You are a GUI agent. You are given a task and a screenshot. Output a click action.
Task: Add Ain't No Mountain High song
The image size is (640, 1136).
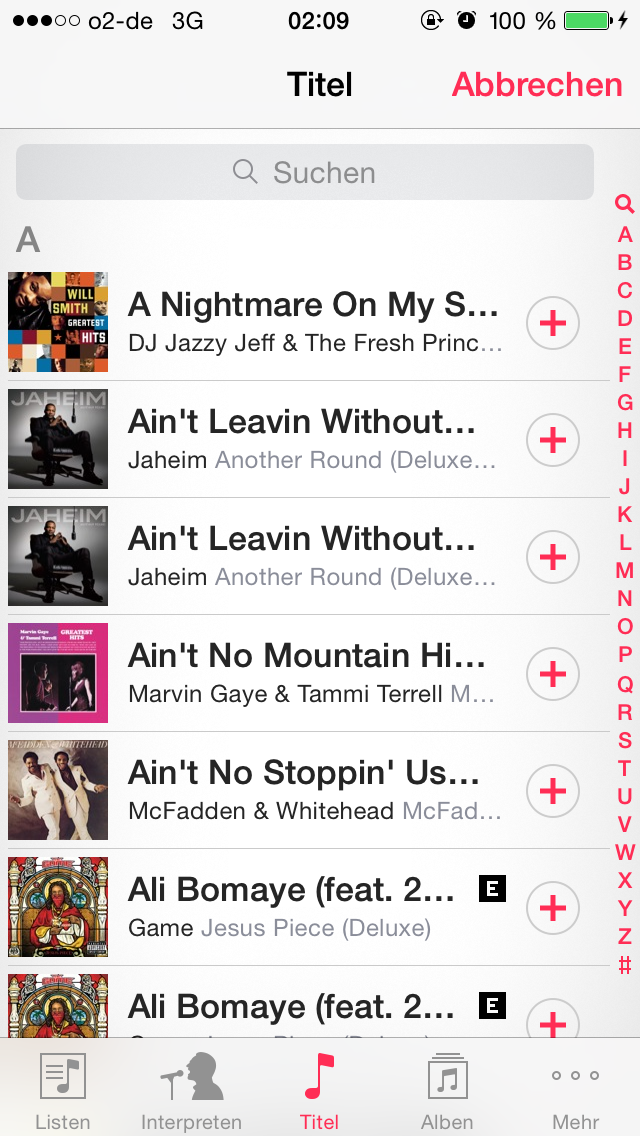tap(552, 674)
